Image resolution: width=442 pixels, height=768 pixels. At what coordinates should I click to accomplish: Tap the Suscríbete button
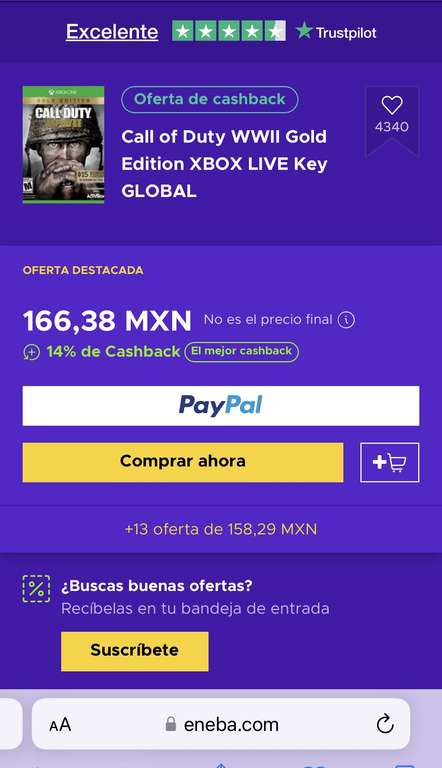click(135, 651)
